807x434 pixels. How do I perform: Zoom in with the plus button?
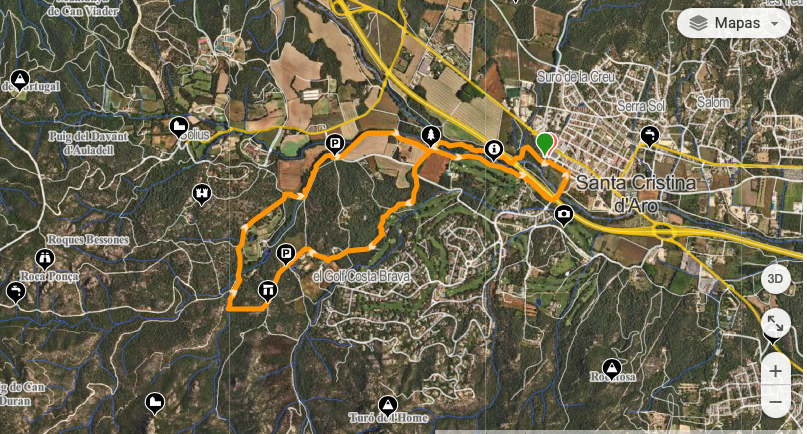775,370
